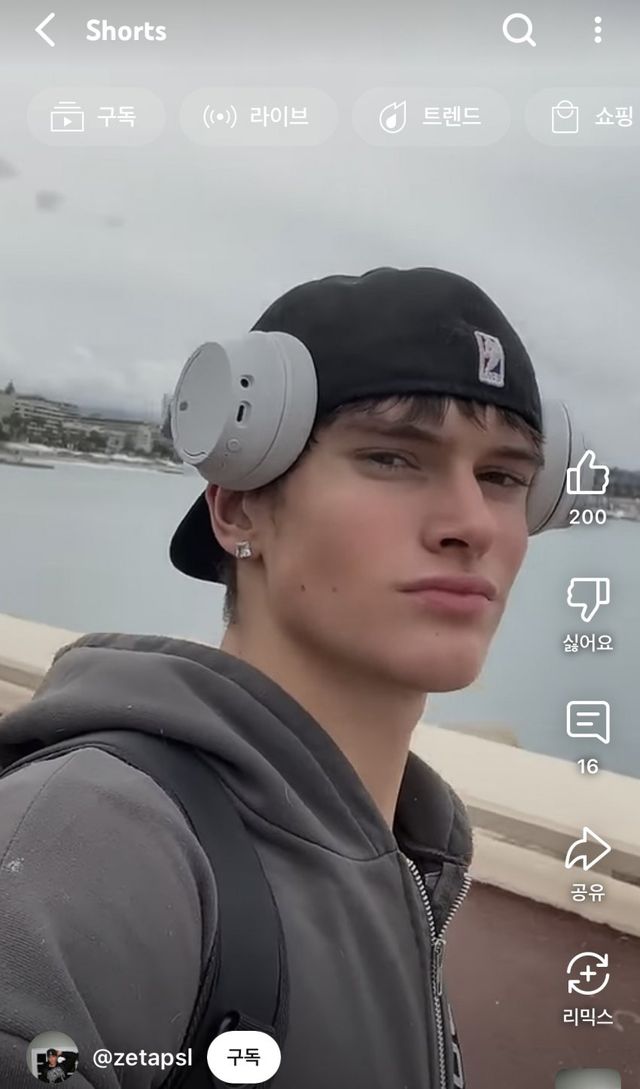Open the @zetapsl channel name link
This screenshot has width=640, height=1089.
142,1057
